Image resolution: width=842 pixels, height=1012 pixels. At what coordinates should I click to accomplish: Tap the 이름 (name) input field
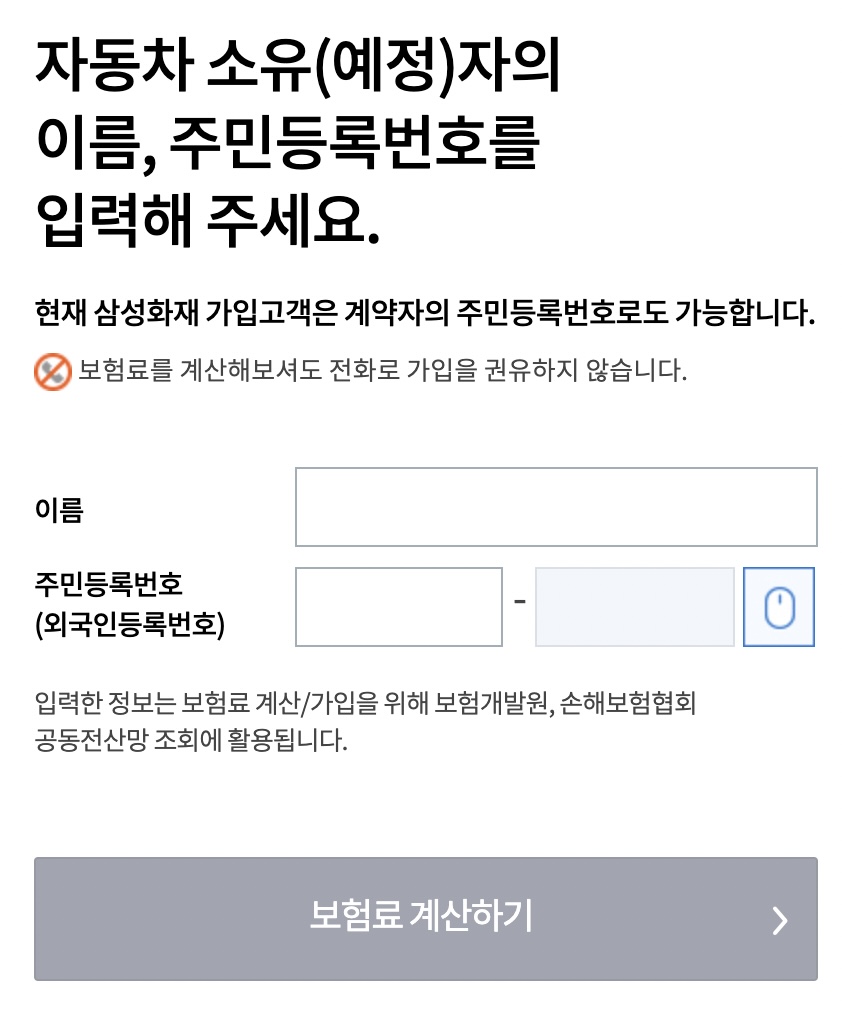[556, 507]
